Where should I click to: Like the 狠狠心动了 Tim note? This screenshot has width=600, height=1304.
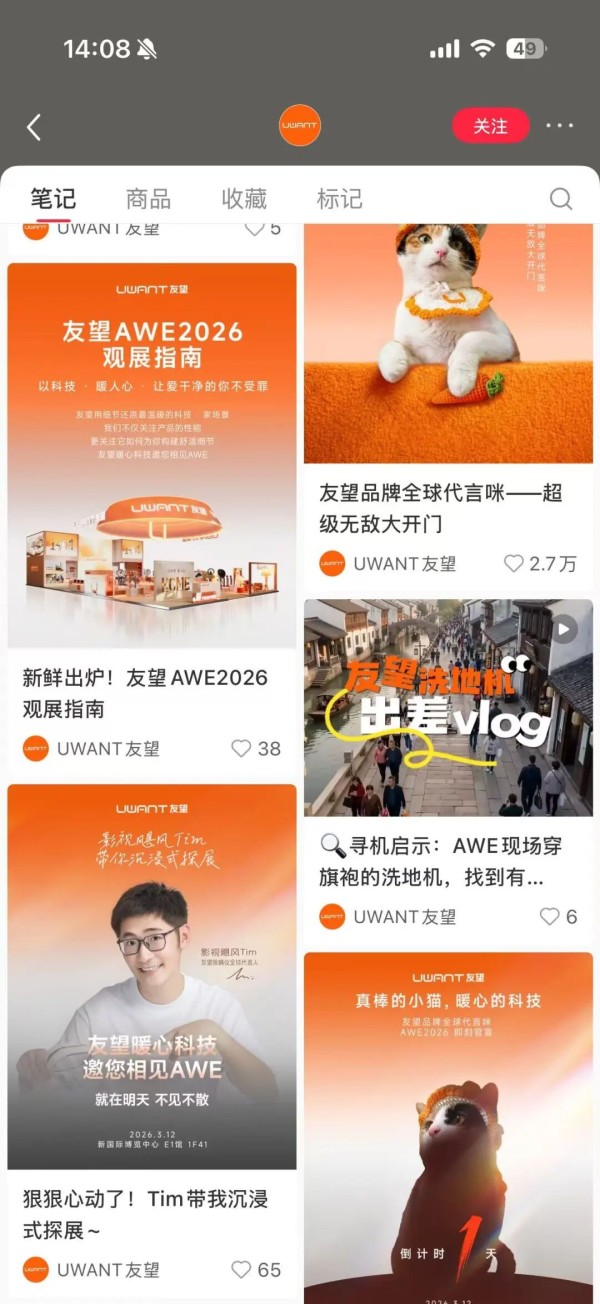[x=241, y=1269]
